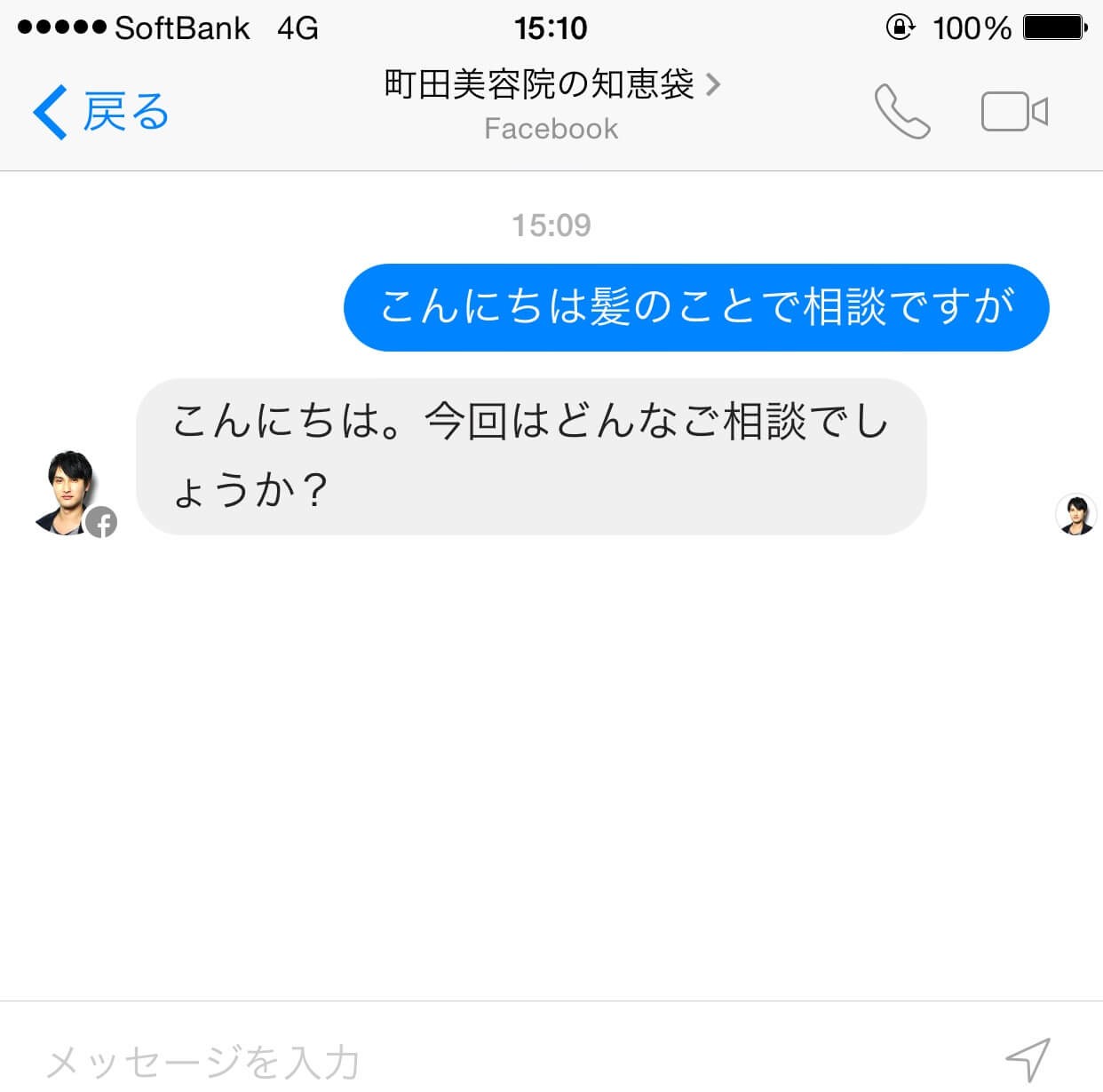Start a voice call
1103x1092 pixels.
[901, 112]
